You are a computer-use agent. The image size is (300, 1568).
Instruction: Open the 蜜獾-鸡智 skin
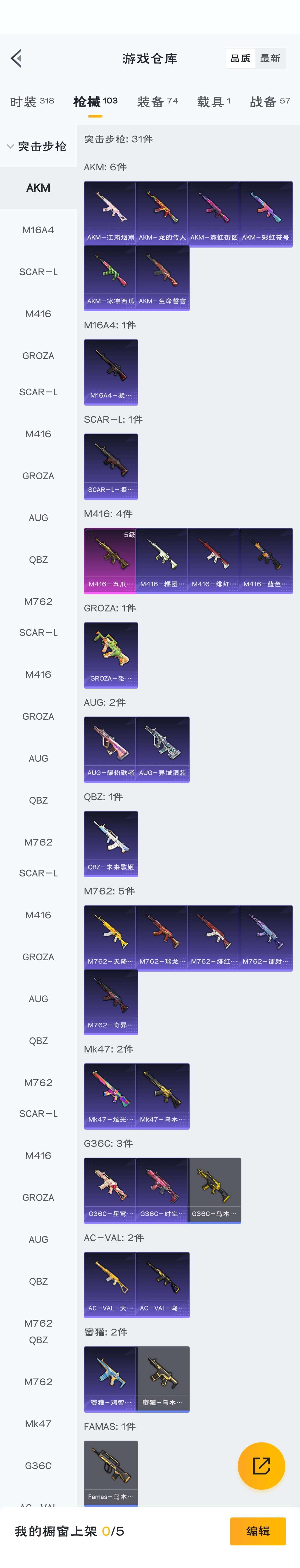point(110,1379)
